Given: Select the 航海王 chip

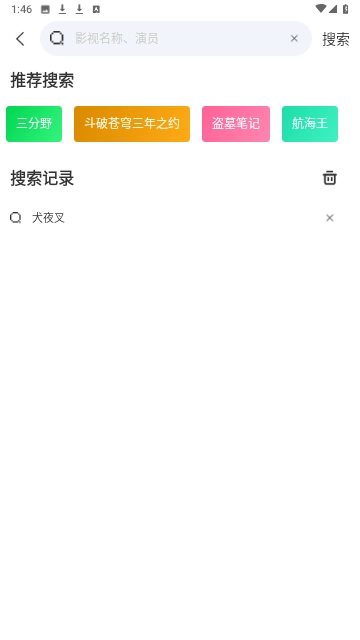Looking at the screenshot, I should click(310, 124).
